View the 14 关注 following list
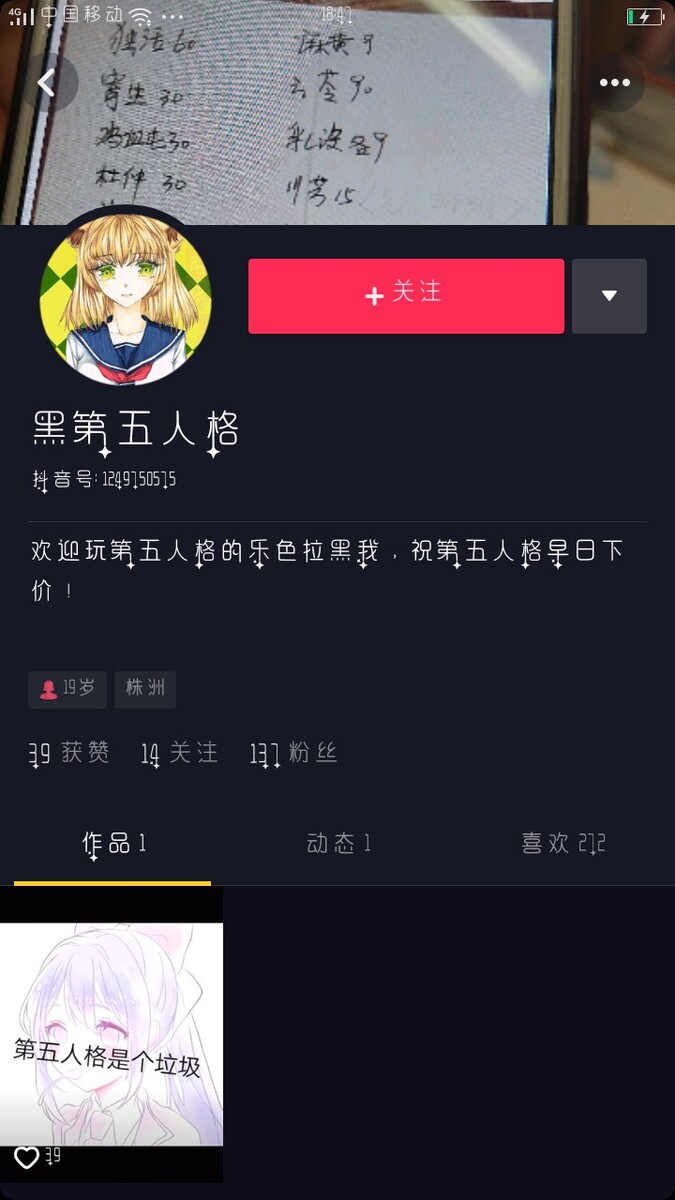Viewport: 675px width, 1200px height. 180,754
